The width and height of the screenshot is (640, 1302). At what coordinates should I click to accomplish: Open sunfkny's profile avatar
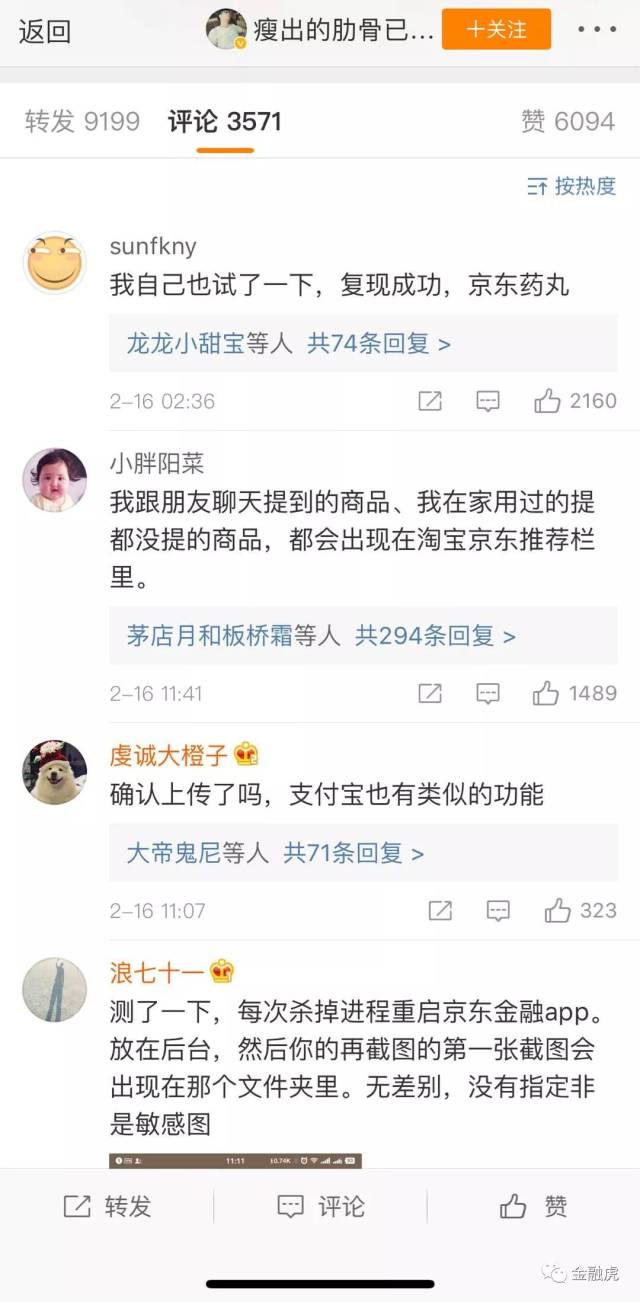[x=55, y=263]
